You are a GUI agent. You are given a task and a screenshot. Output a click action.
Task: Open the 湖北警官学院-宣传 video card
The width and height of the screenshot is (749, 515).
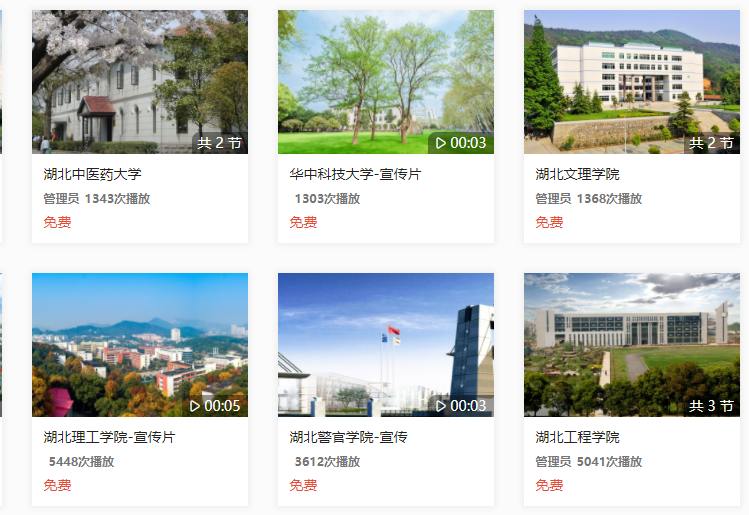point(385,345)
